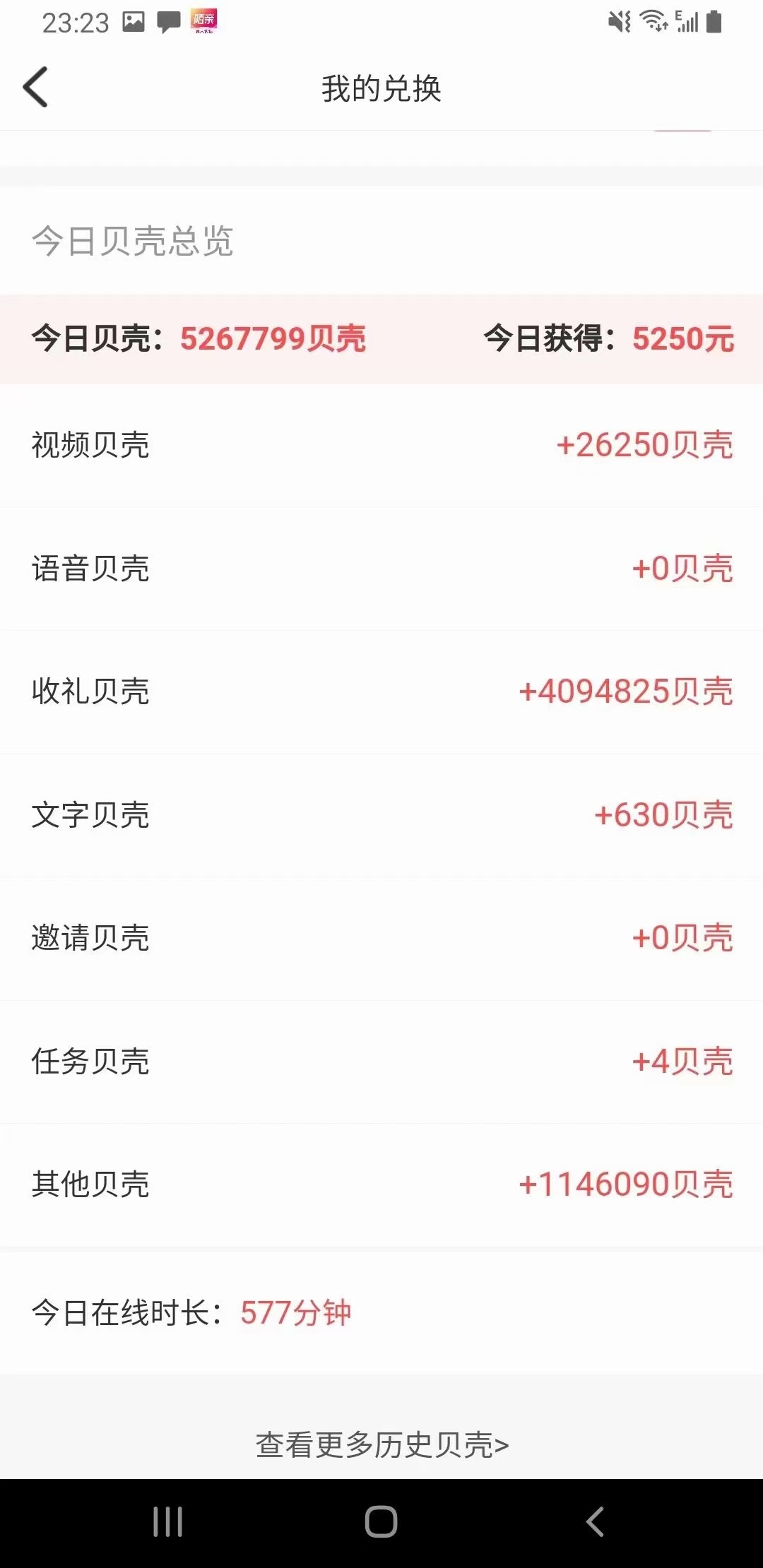Open 查看更多历史贝壳 link
The image size is (763, 1568).
pos(381,1444)
